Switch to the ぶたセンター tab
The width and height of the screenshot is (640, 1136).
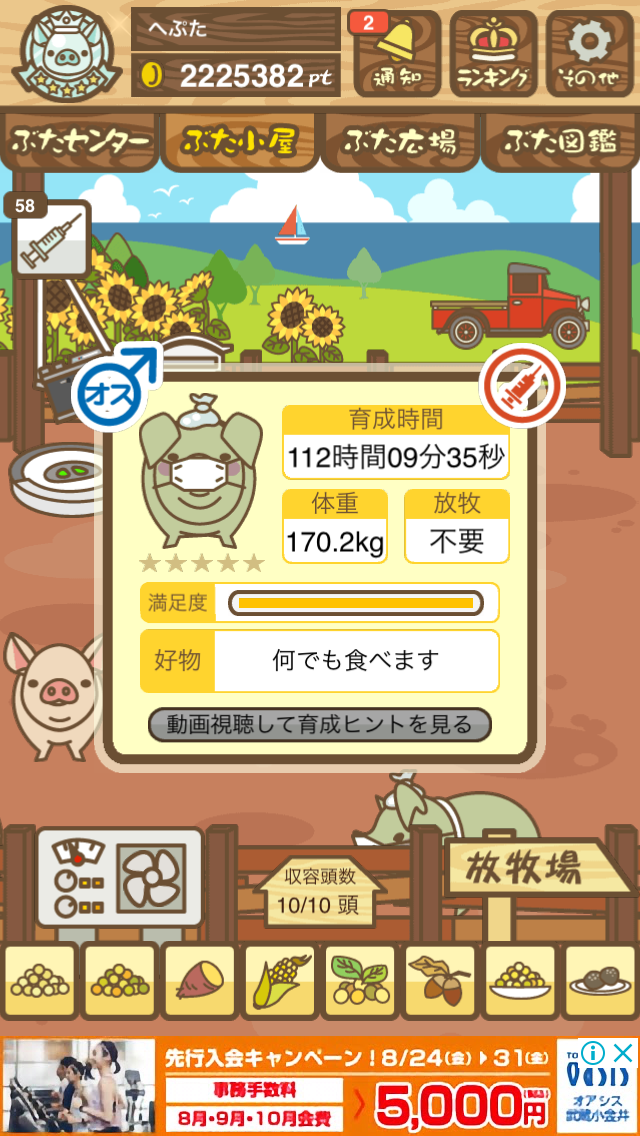point(80,142)
